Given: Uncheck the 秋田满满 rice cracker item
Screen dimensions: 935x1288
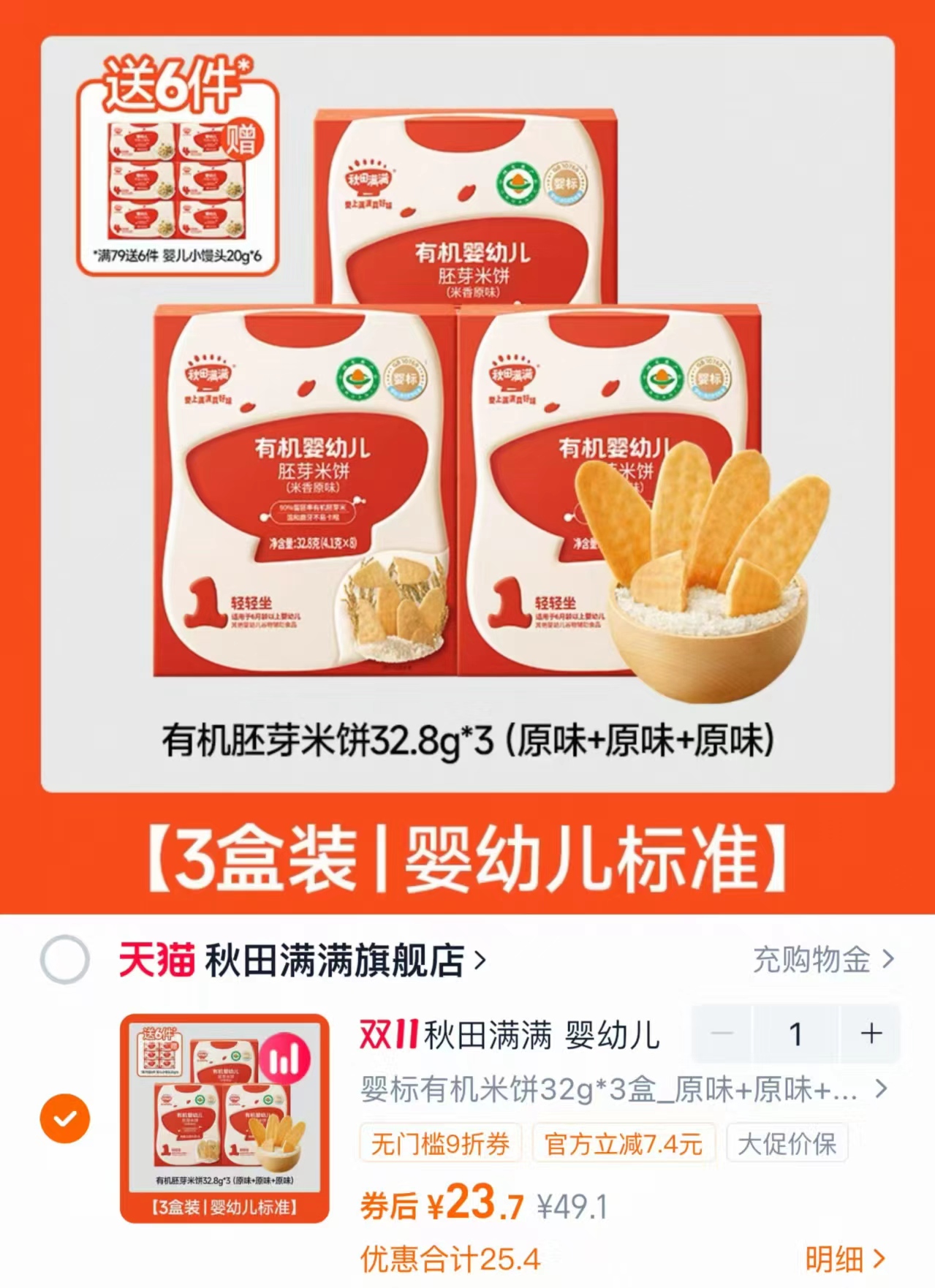Looking at the screenshot, I should (65, 1118).
